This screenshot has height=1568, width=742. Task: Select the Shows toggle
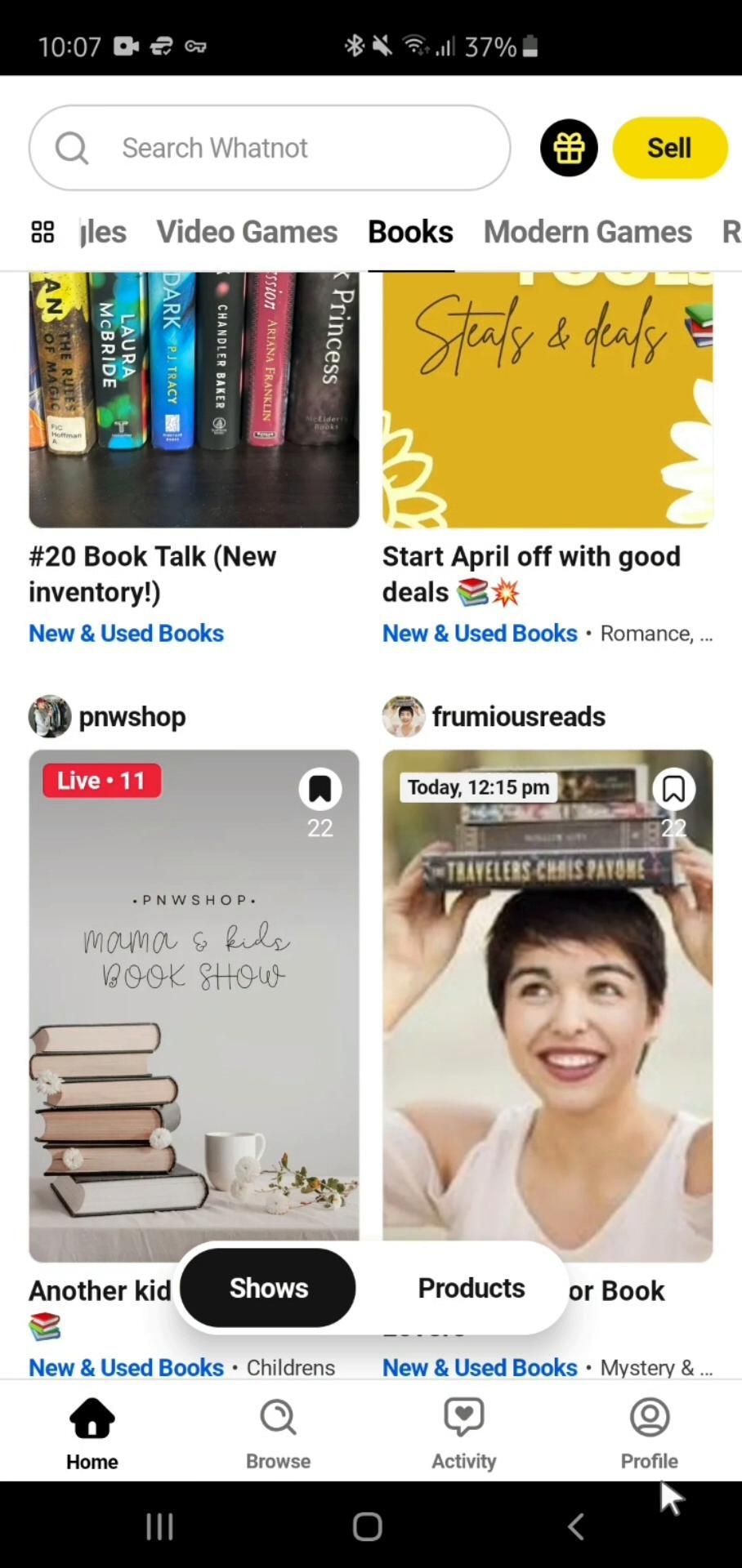point(268,1288)
